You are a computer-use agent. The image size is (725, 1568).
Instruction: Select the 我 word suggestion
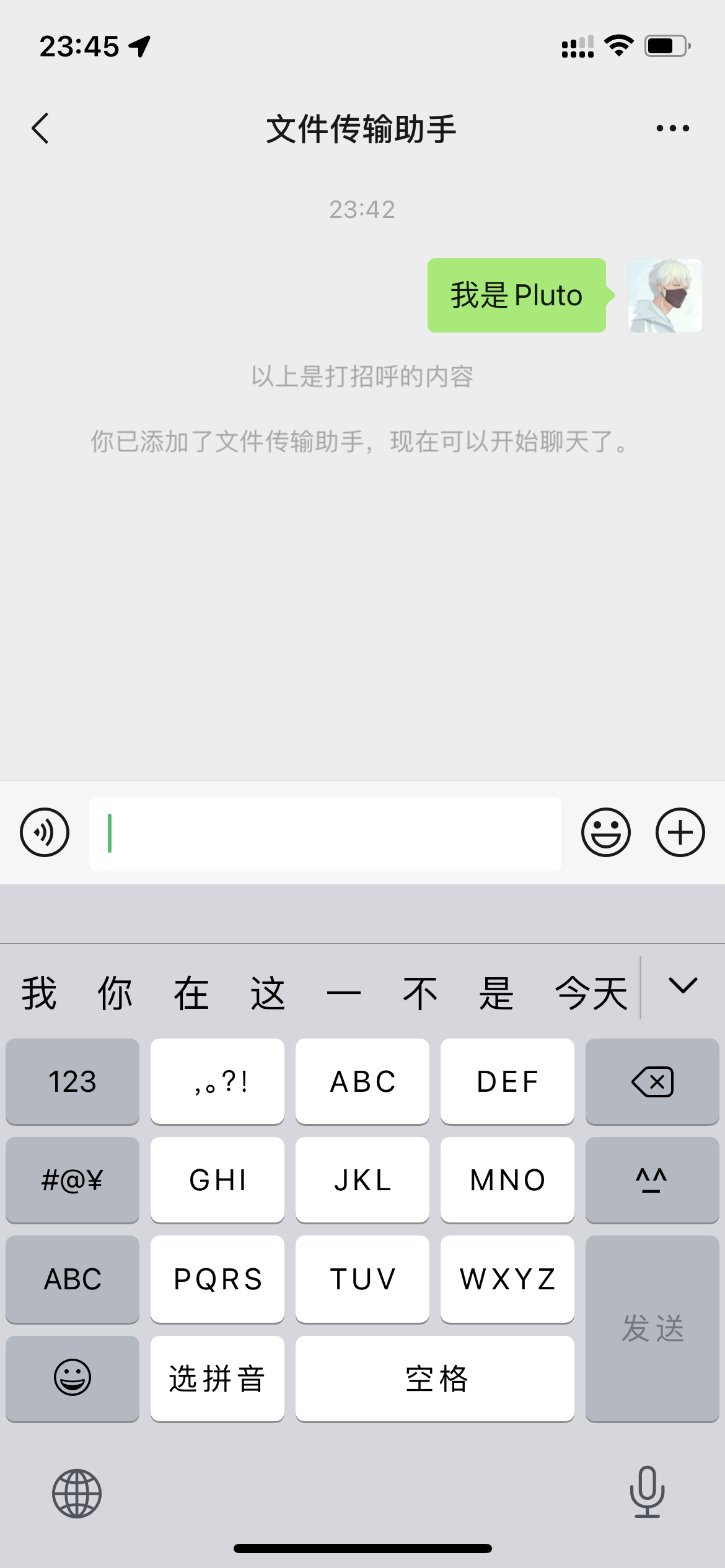click(39, 993)
